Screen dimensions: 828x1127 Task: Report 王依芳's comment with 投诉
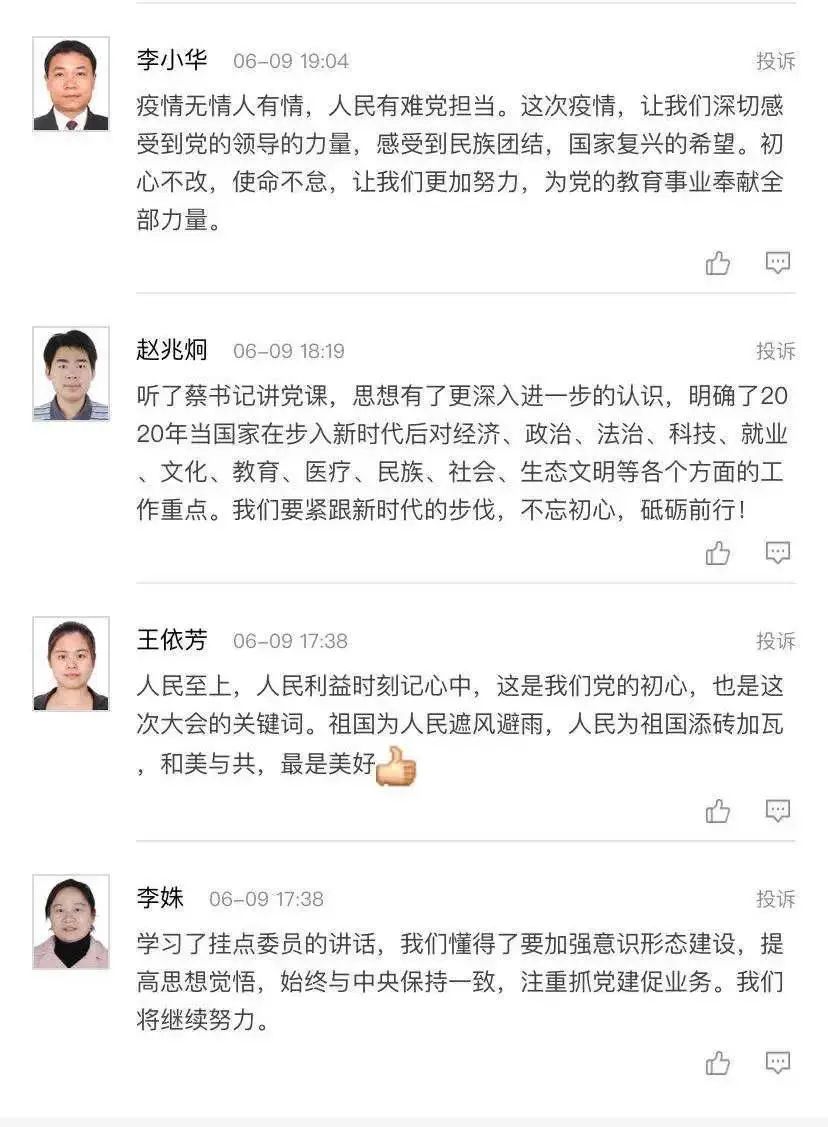(x=775, y=641)
